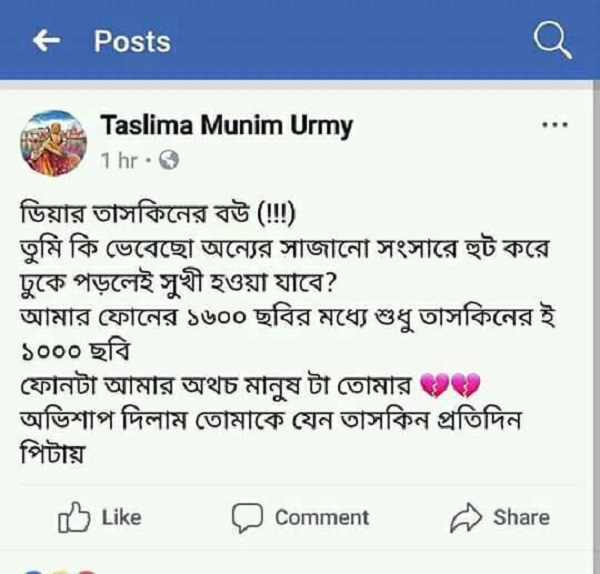Like Taslima Munim Urmy's post
The width and height of the screenshot is (600, 574).
click(100, 517)
